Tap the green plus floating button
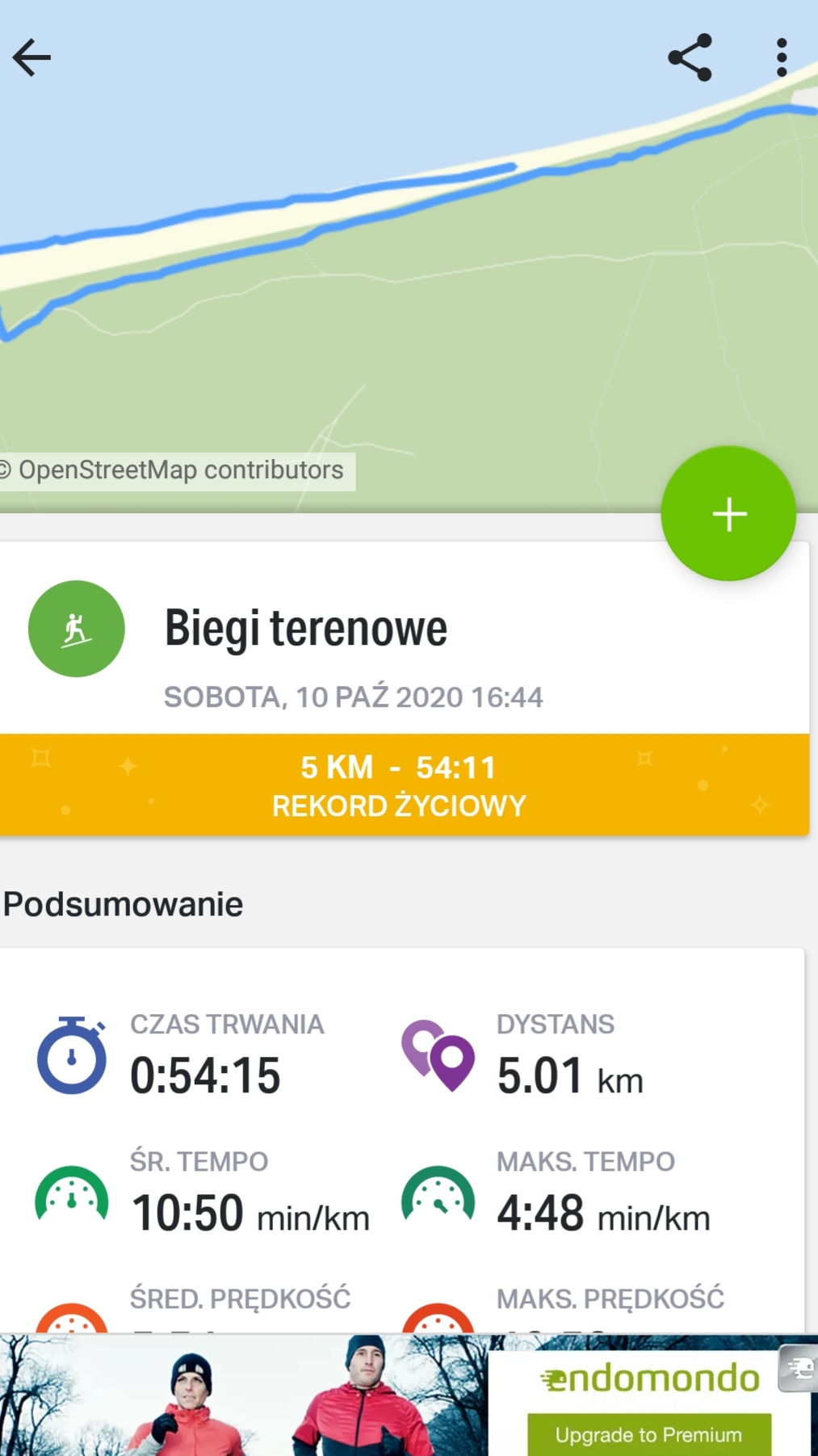Viewport: 818px width, 1456px height. point(728,514)
